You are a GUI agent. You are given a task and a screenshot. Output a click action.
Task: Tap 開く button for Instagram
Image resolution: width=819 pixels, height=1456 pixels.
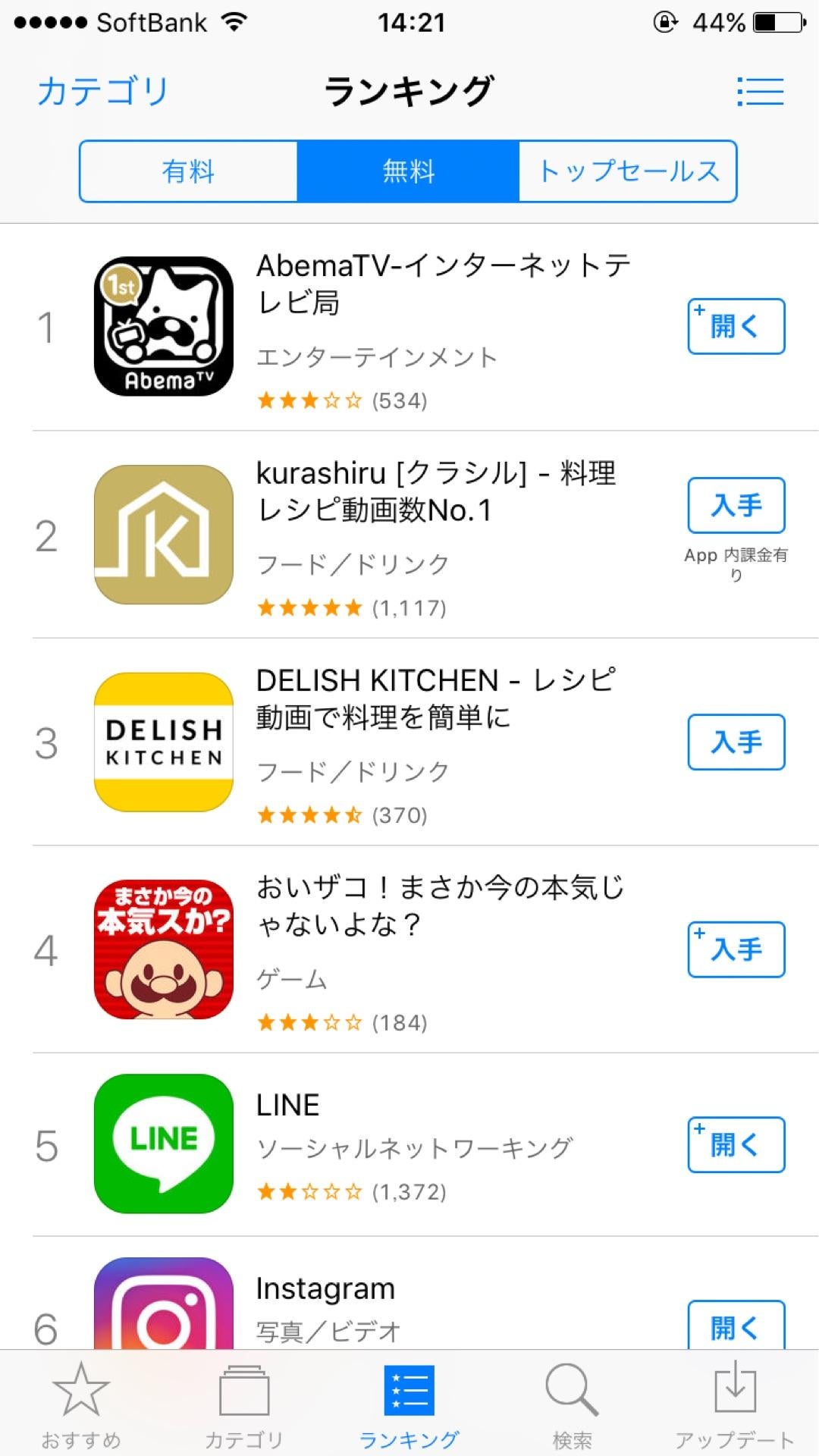736,1327
